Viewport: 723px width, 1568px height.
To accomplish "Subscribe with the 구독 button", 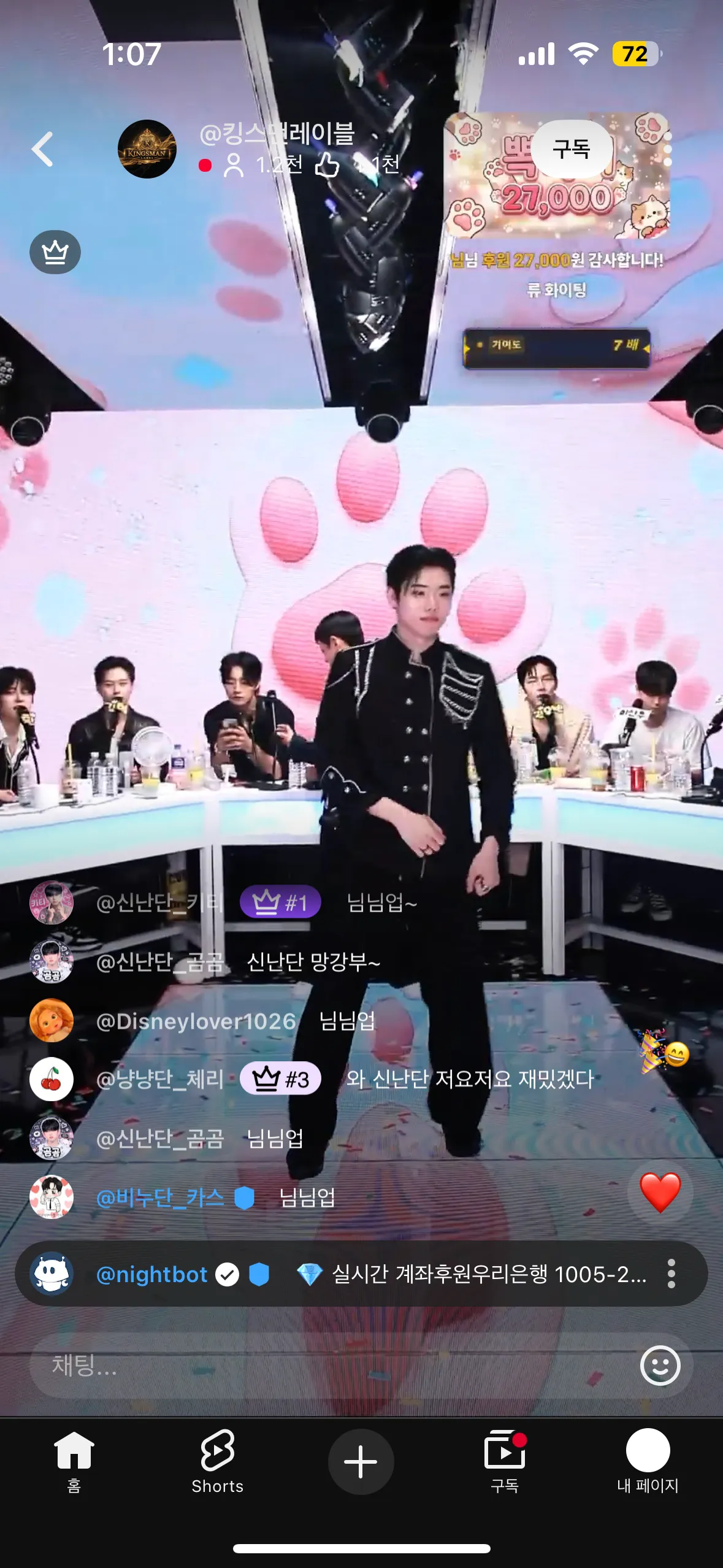I will 572,149.
